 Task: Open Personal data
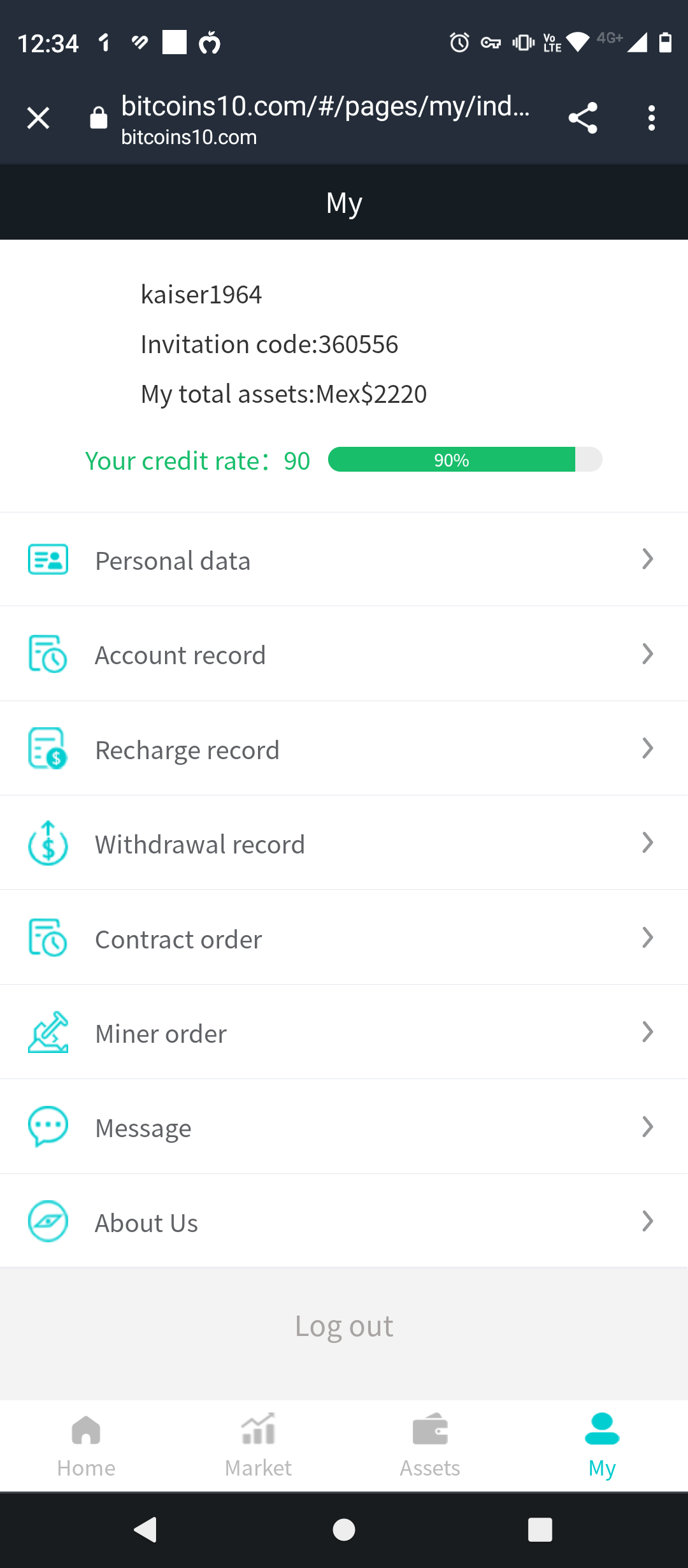click(344, 560)
